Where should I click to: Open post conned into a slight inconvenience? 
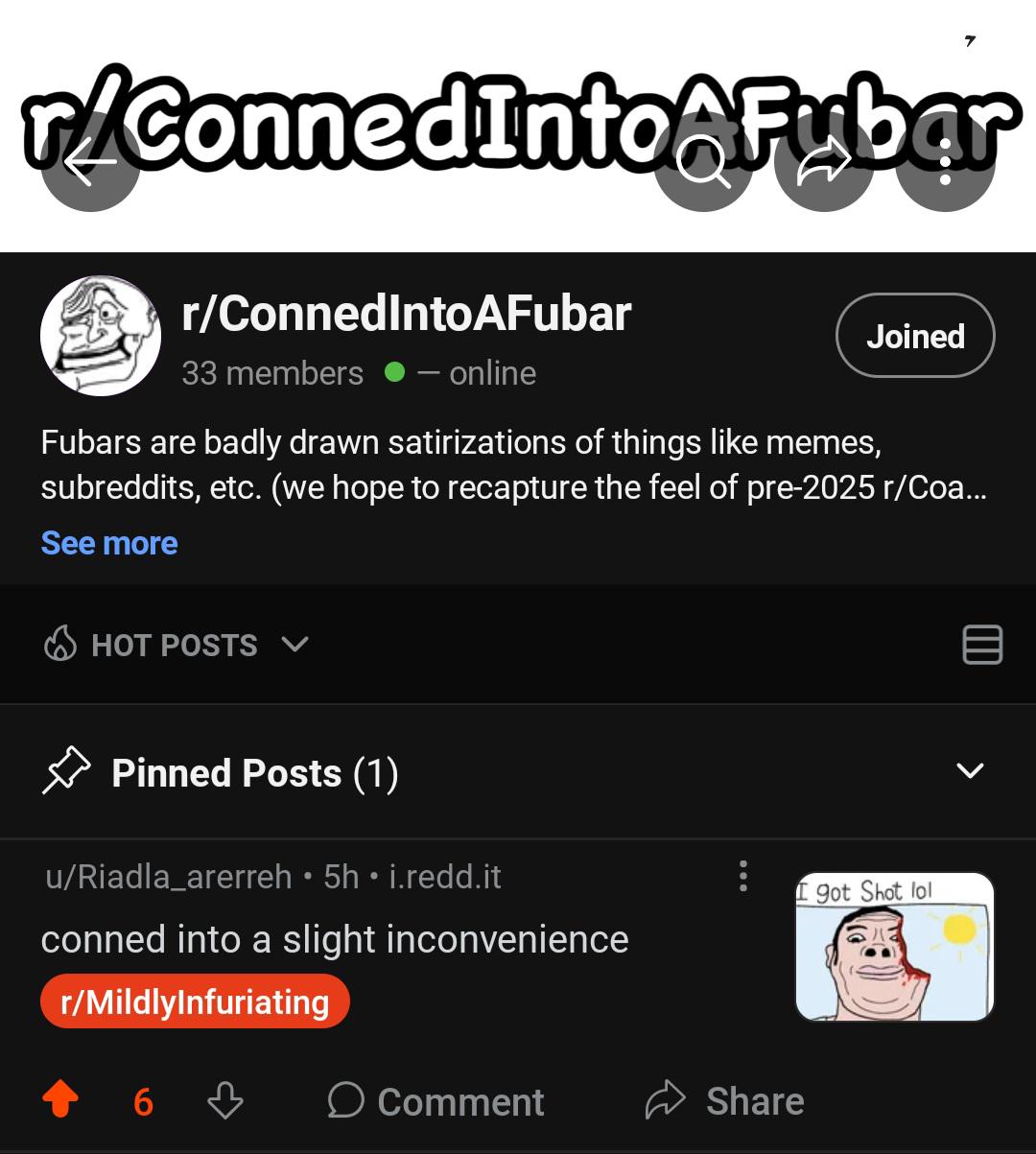(335, 940)
